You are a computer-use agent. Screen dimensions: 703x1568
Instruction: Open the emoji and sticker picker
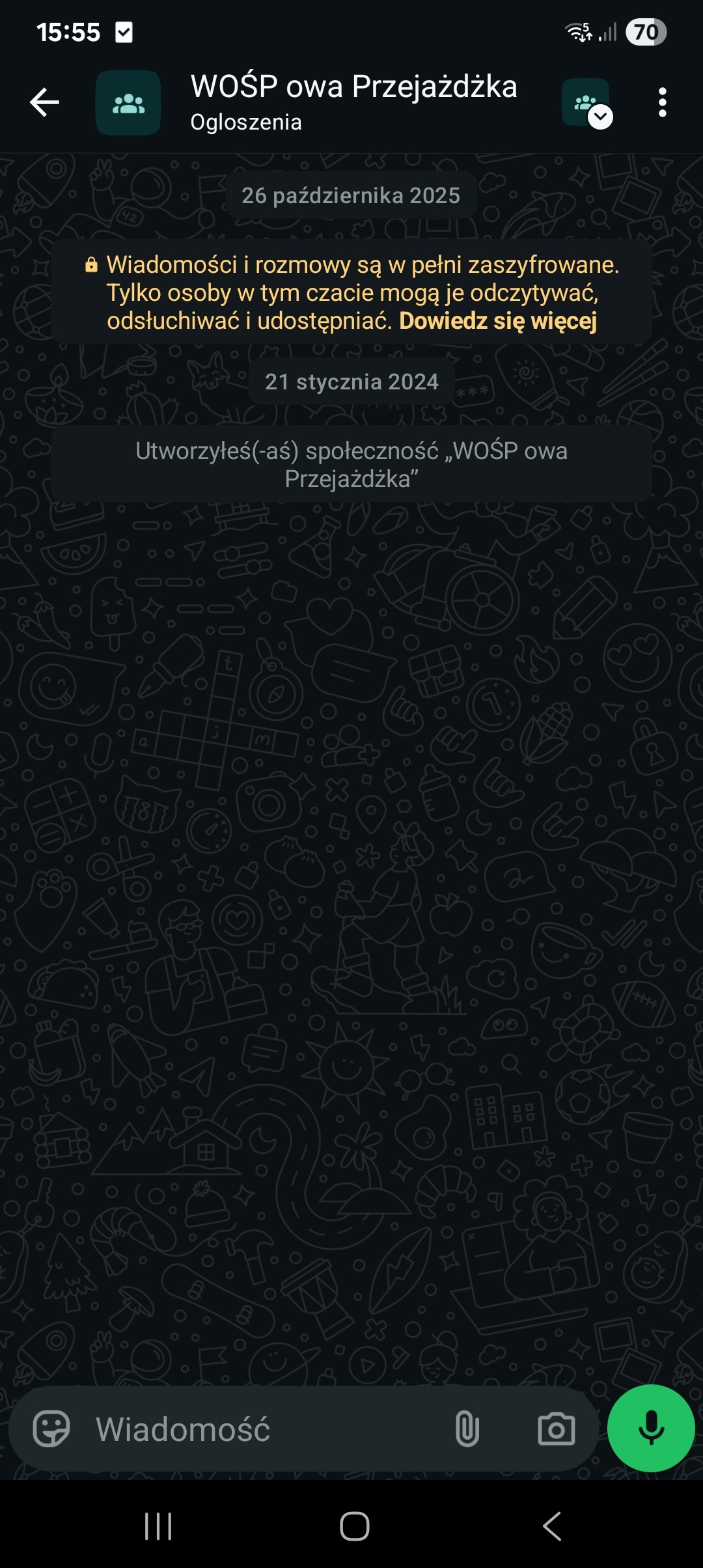pyautogui.click(x=51, y=1429)
